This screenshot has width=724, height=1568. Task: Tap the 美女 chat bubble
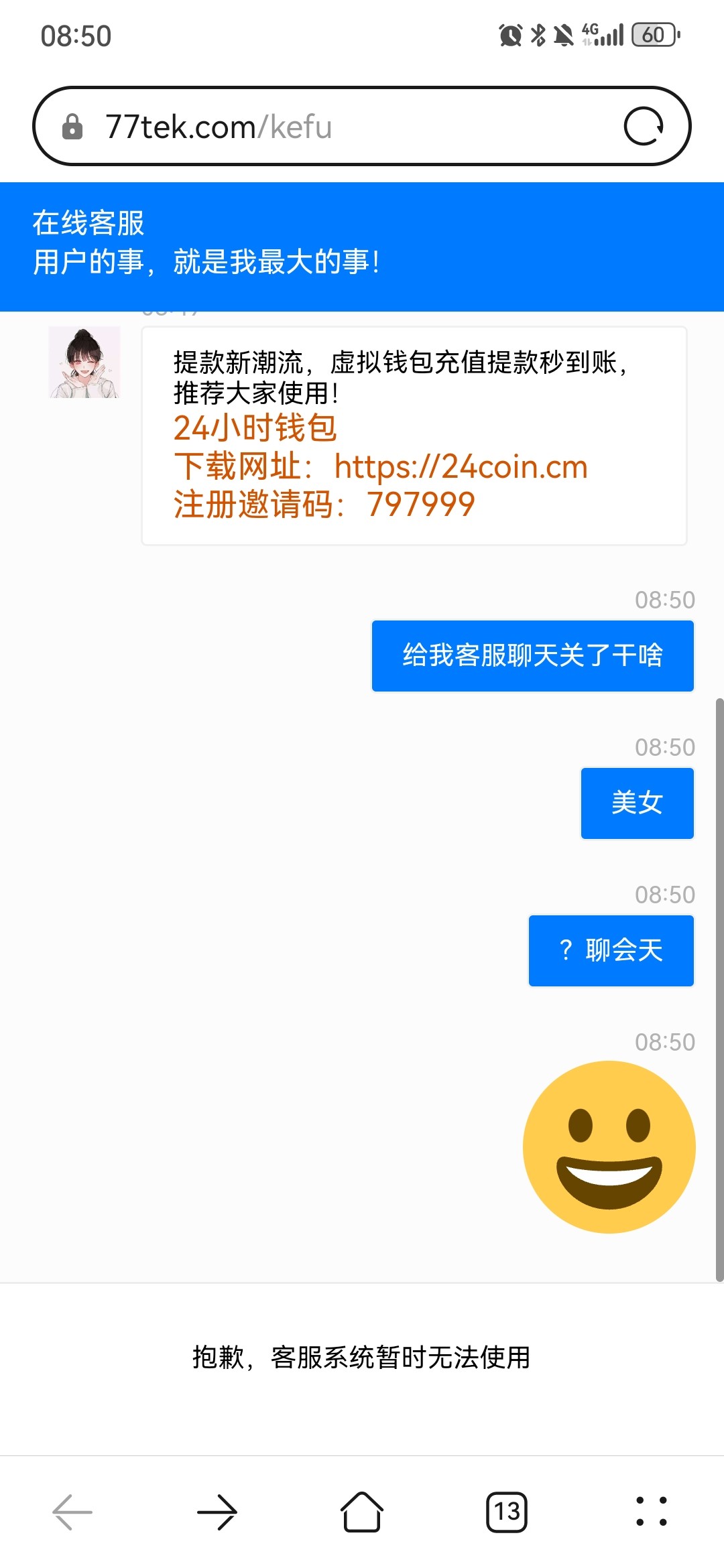click(x=636, y=803)
